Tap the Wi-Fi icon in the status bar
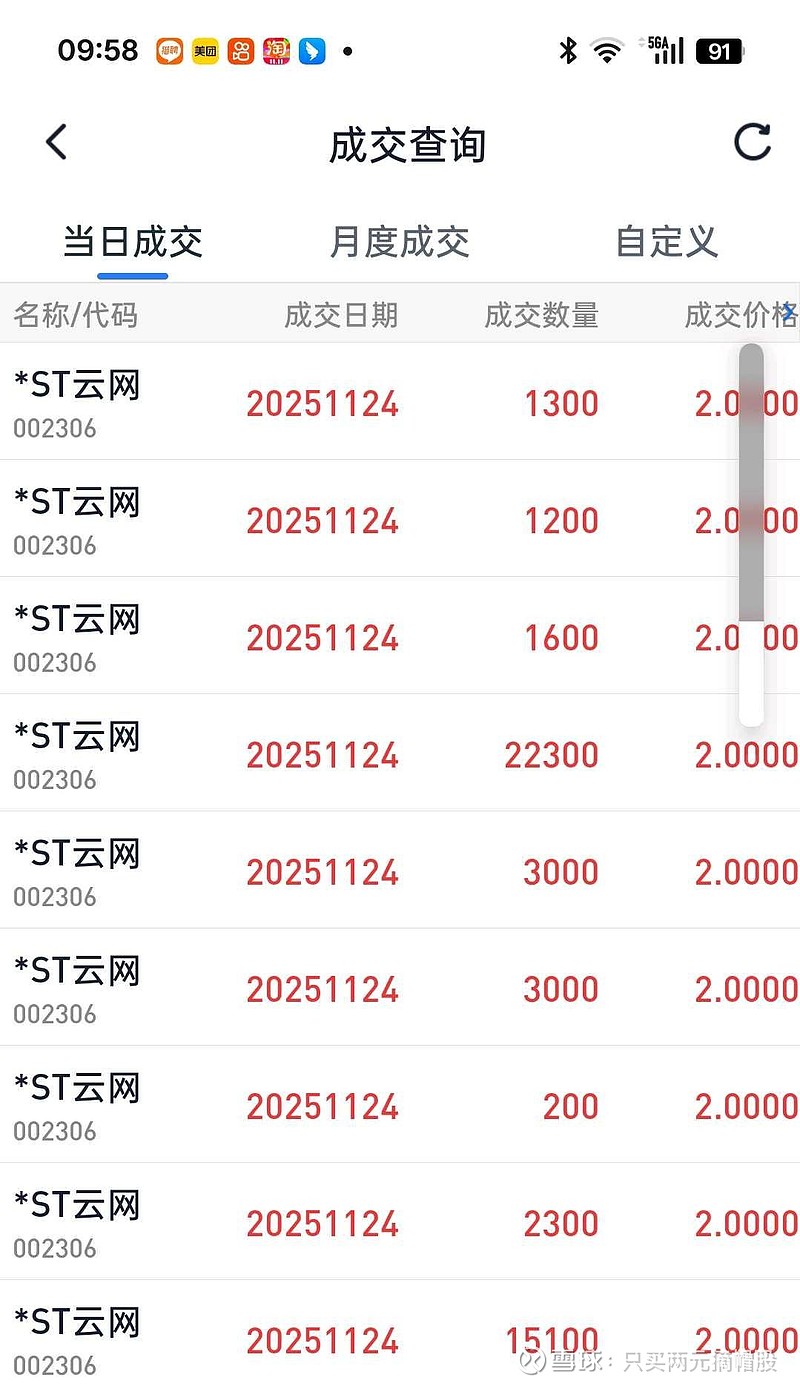800x1386 pixels. coord(605,50)
